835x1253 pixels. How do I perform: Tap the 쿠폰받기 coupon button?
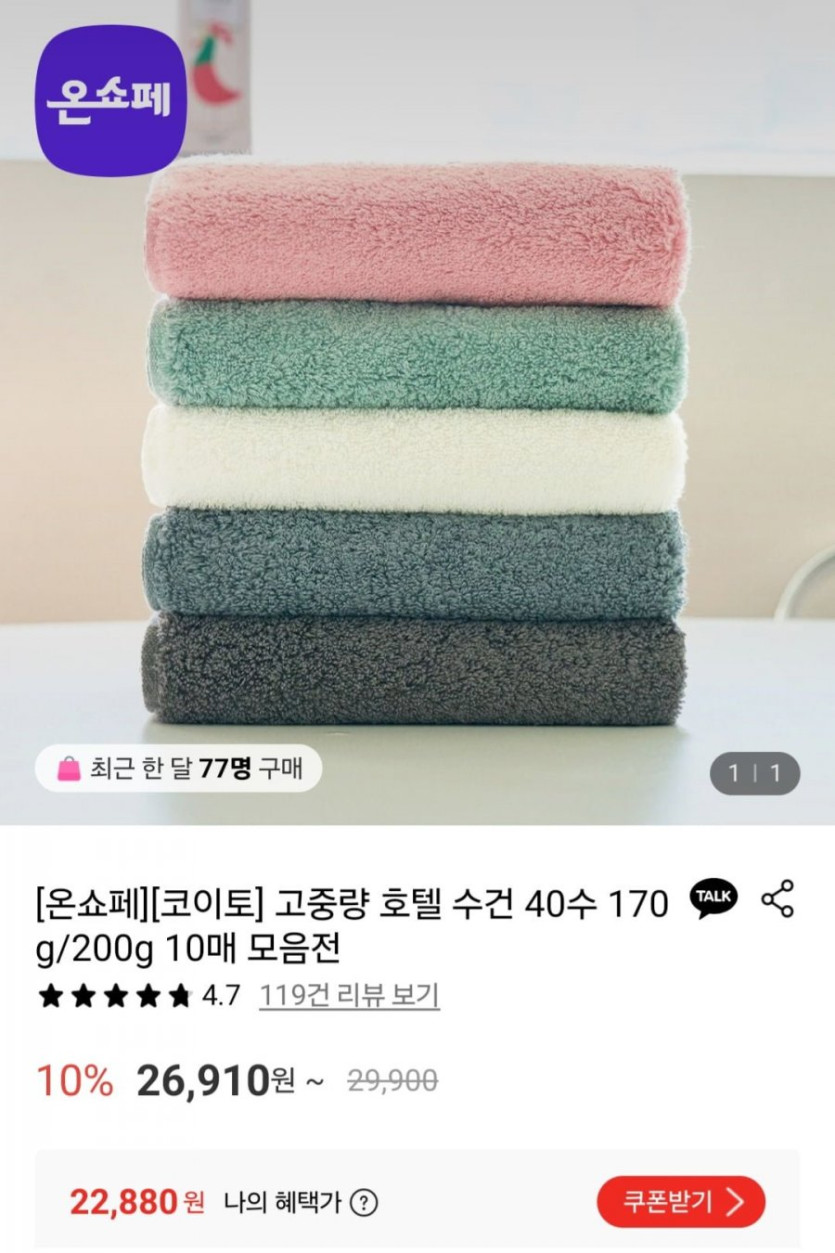680,1201
